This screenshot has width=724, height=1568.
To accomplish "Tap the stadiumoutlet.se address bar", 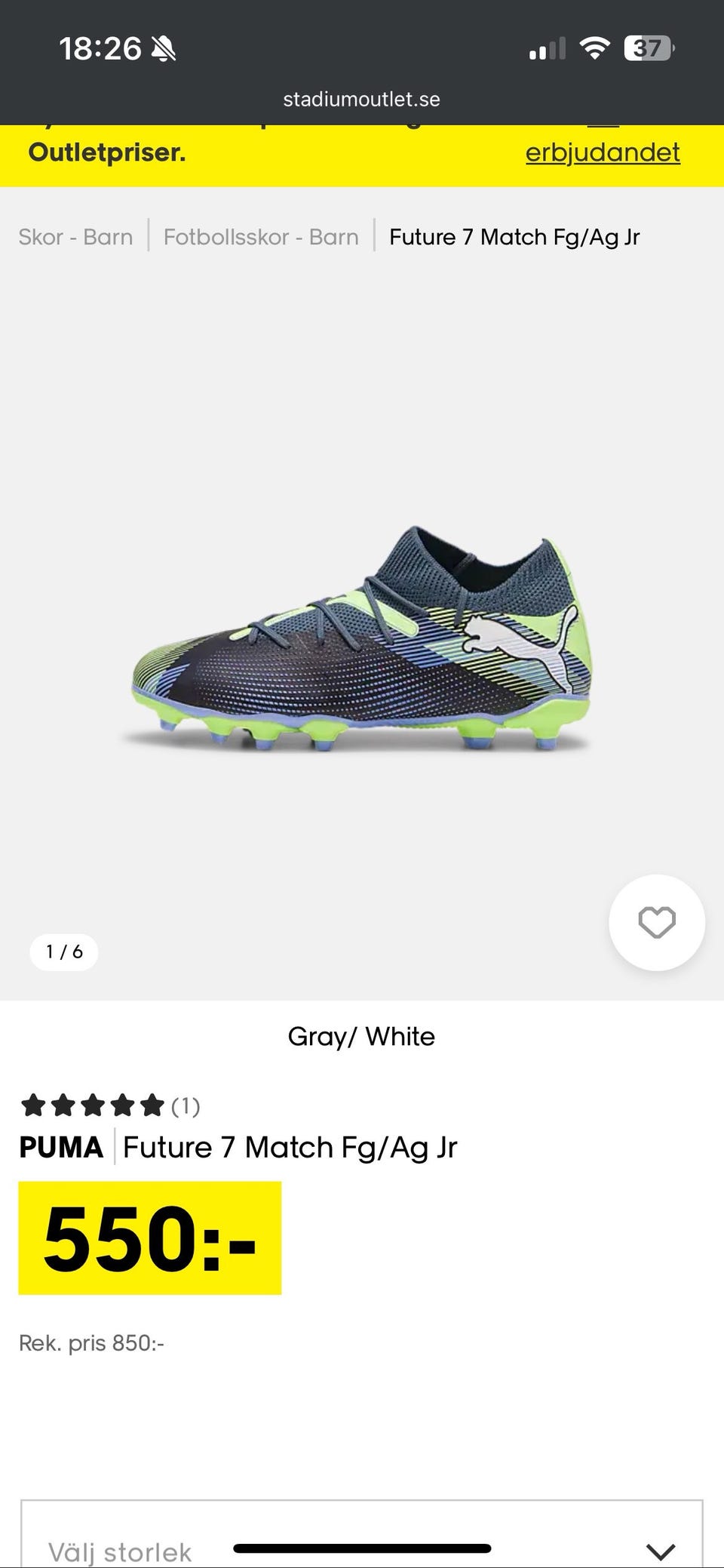I will click(x=361, y=99).
